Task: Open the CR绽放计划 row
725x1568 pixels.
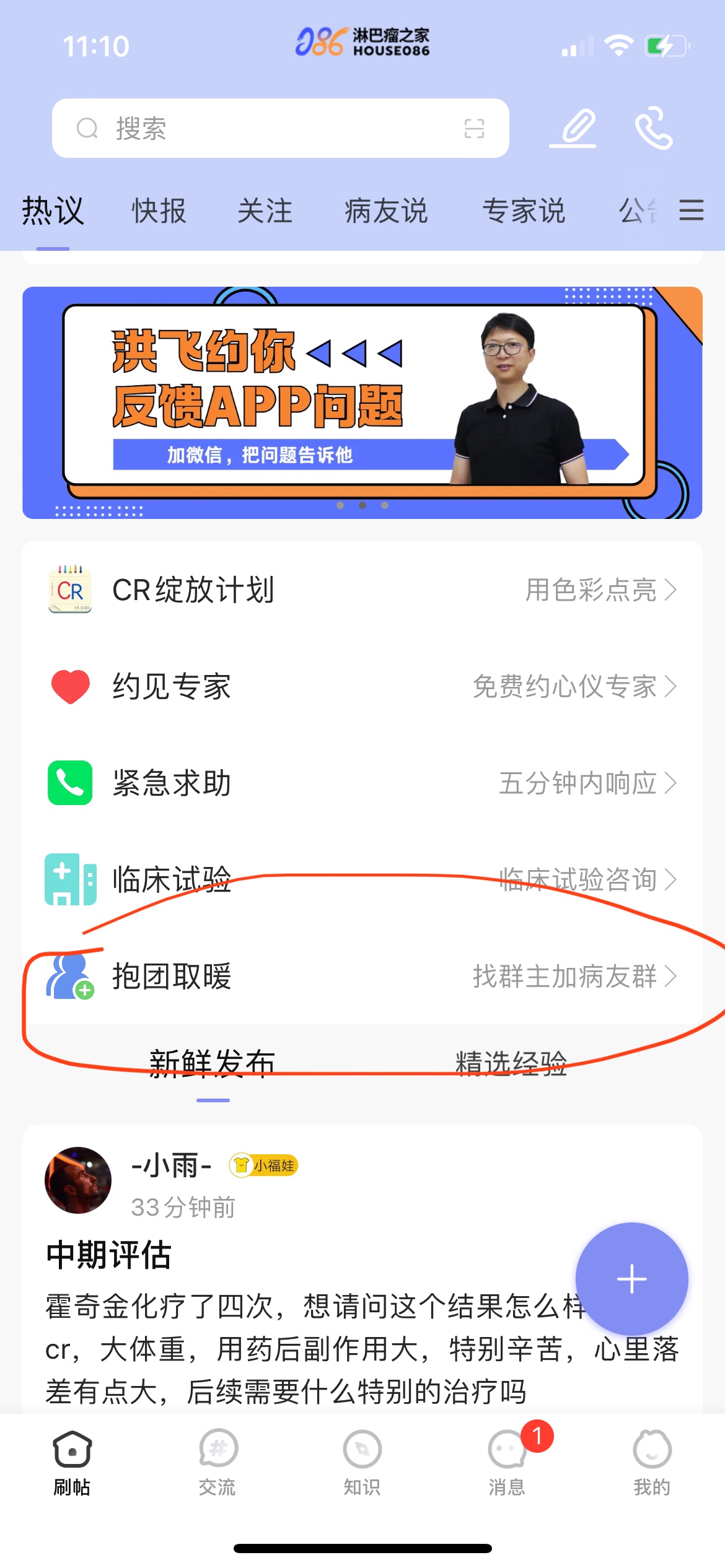Action: (x=362, y=590)
